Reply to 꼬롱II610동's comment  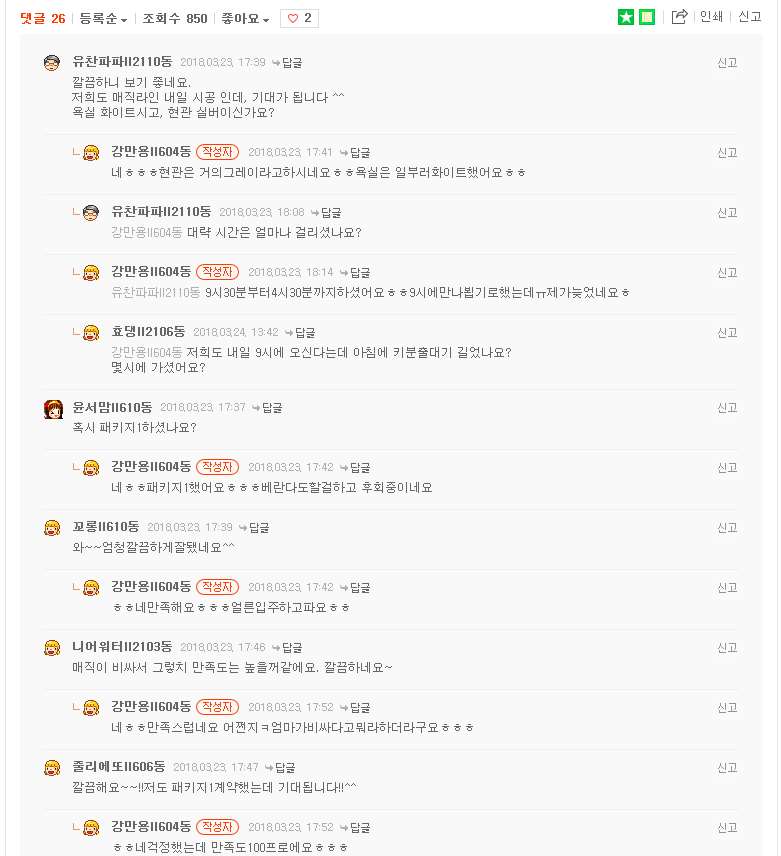click(x=258, y=528)
